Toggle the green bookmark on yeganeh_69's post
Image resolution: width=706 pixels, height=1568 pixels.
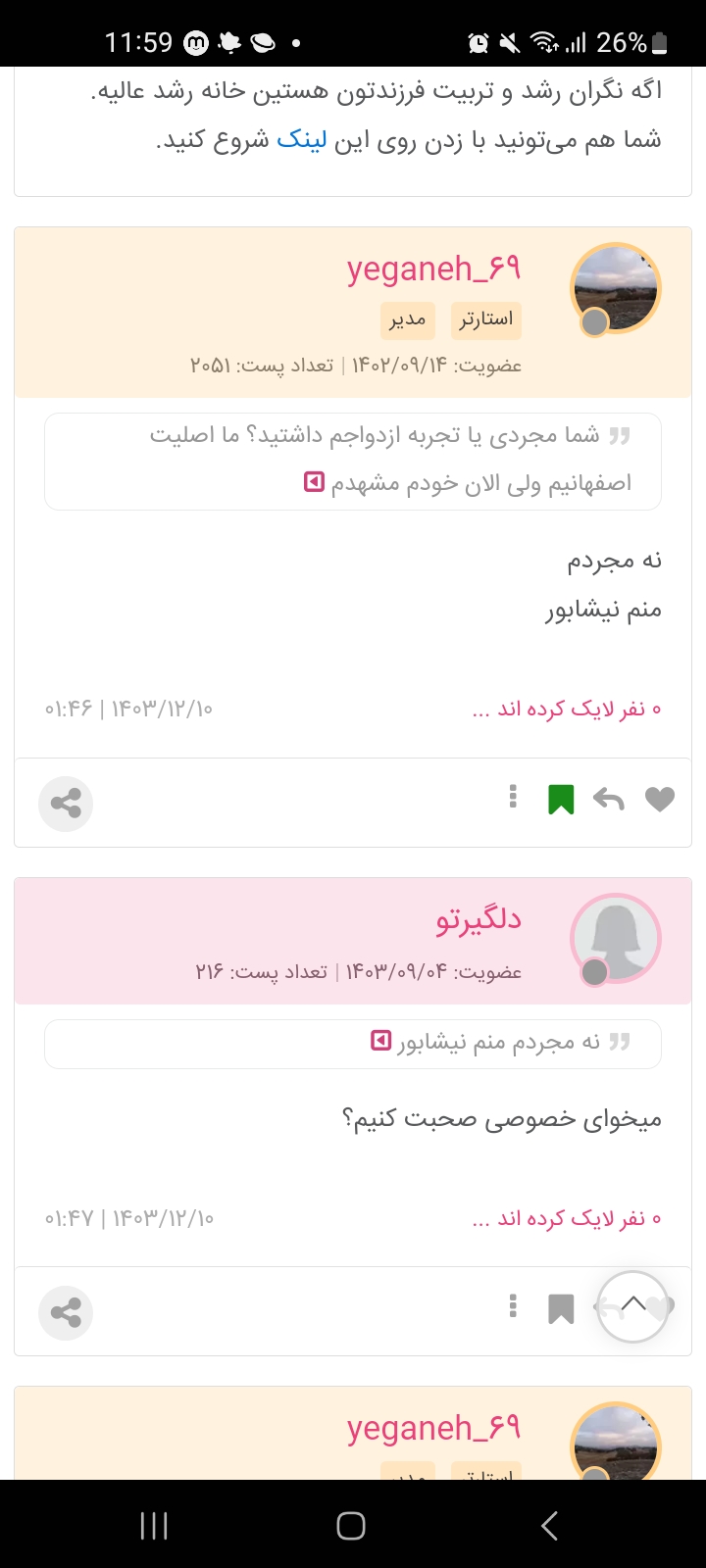point(561,800)
